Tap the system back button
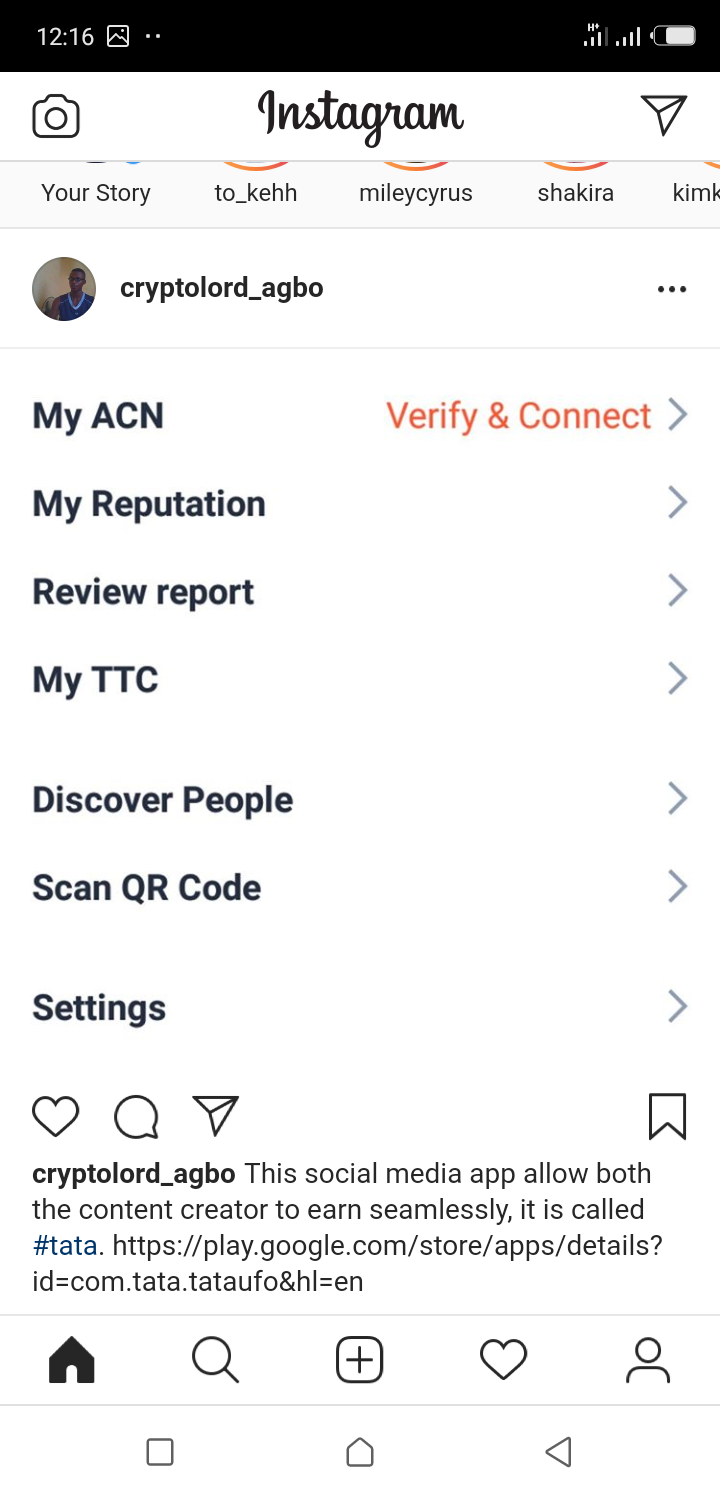This screenshot has height=1500, width=720. (559, 1452)
